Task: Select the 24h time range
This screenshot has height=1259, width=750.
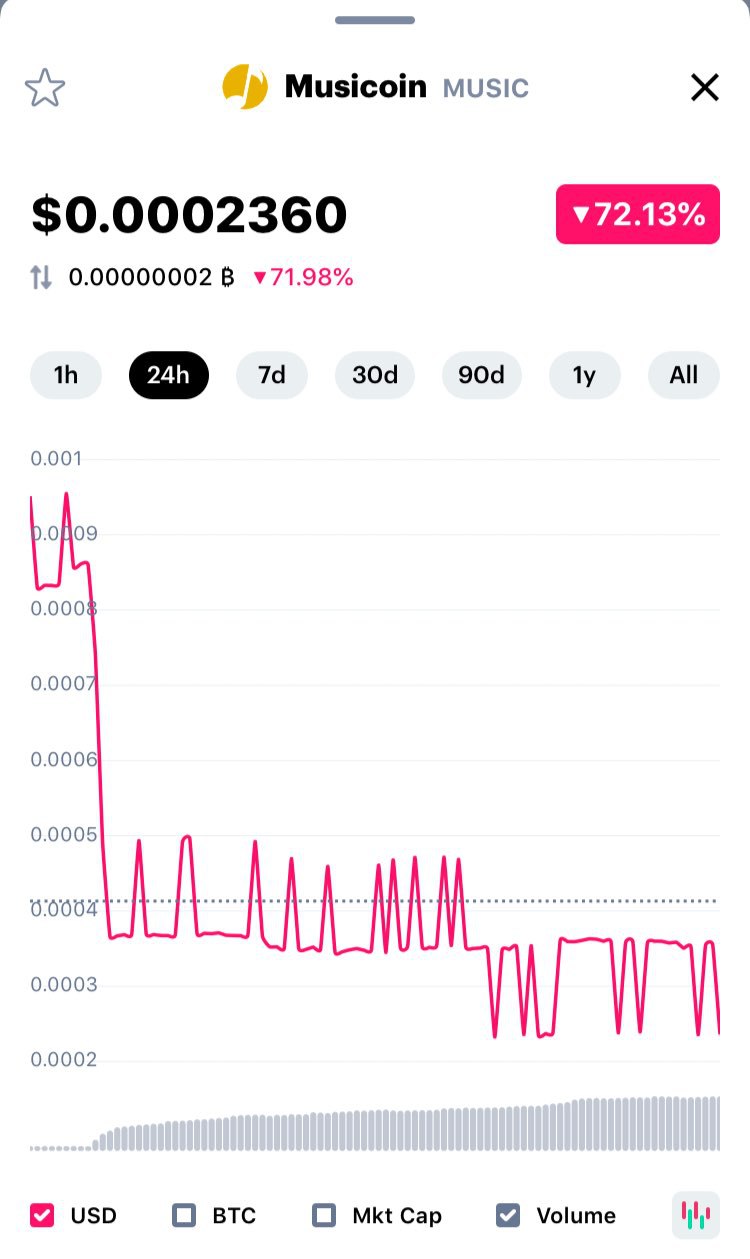Action: tap(168, 375)
